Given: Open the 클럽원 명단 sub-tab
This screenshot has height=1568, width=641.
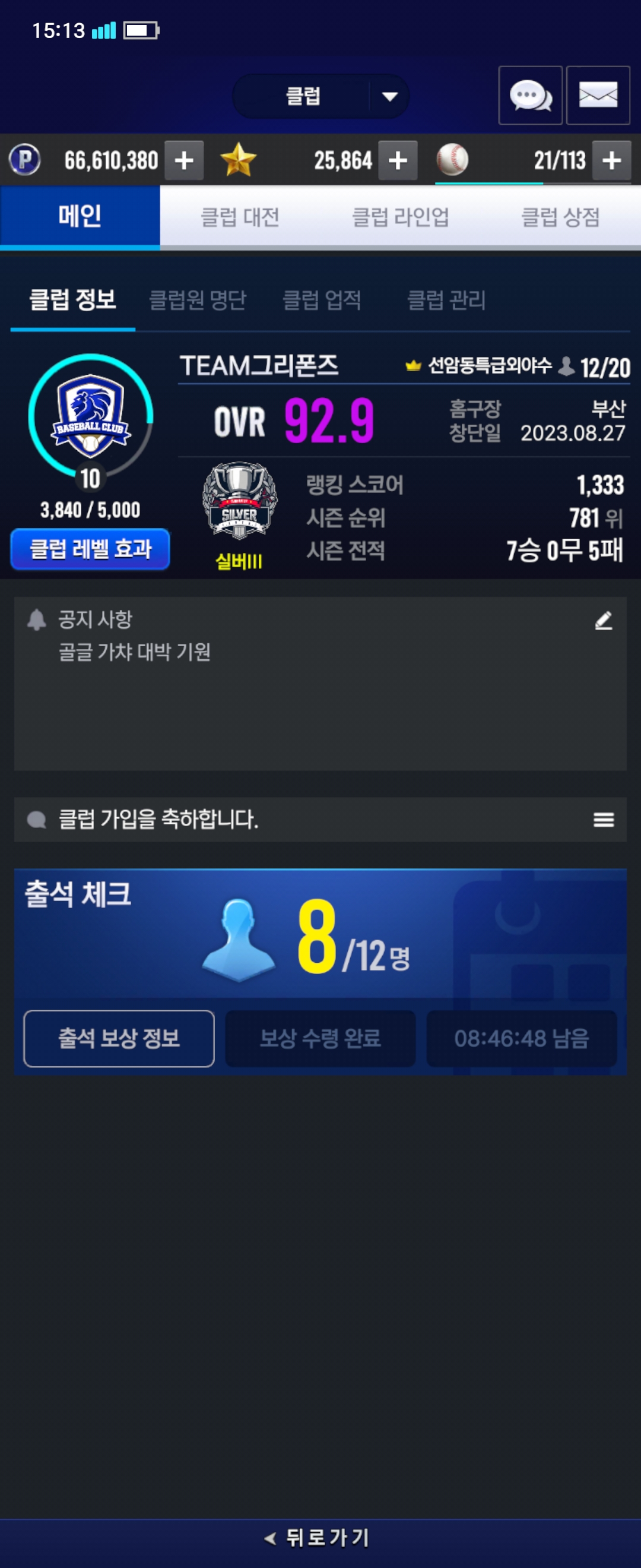Looking at the screenshot, I should [198, 300].
